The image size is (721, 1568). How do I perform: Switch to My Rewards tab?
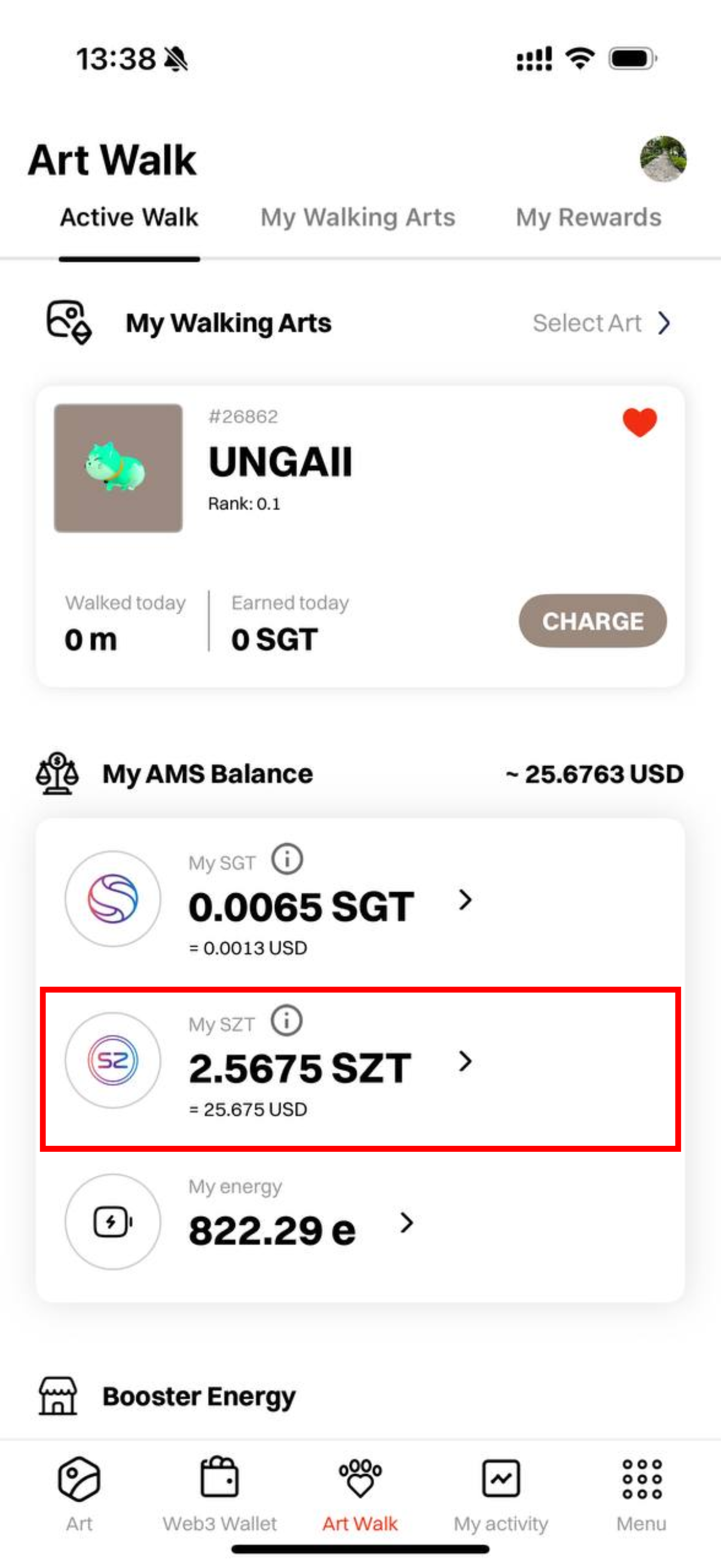pos(588,217)
